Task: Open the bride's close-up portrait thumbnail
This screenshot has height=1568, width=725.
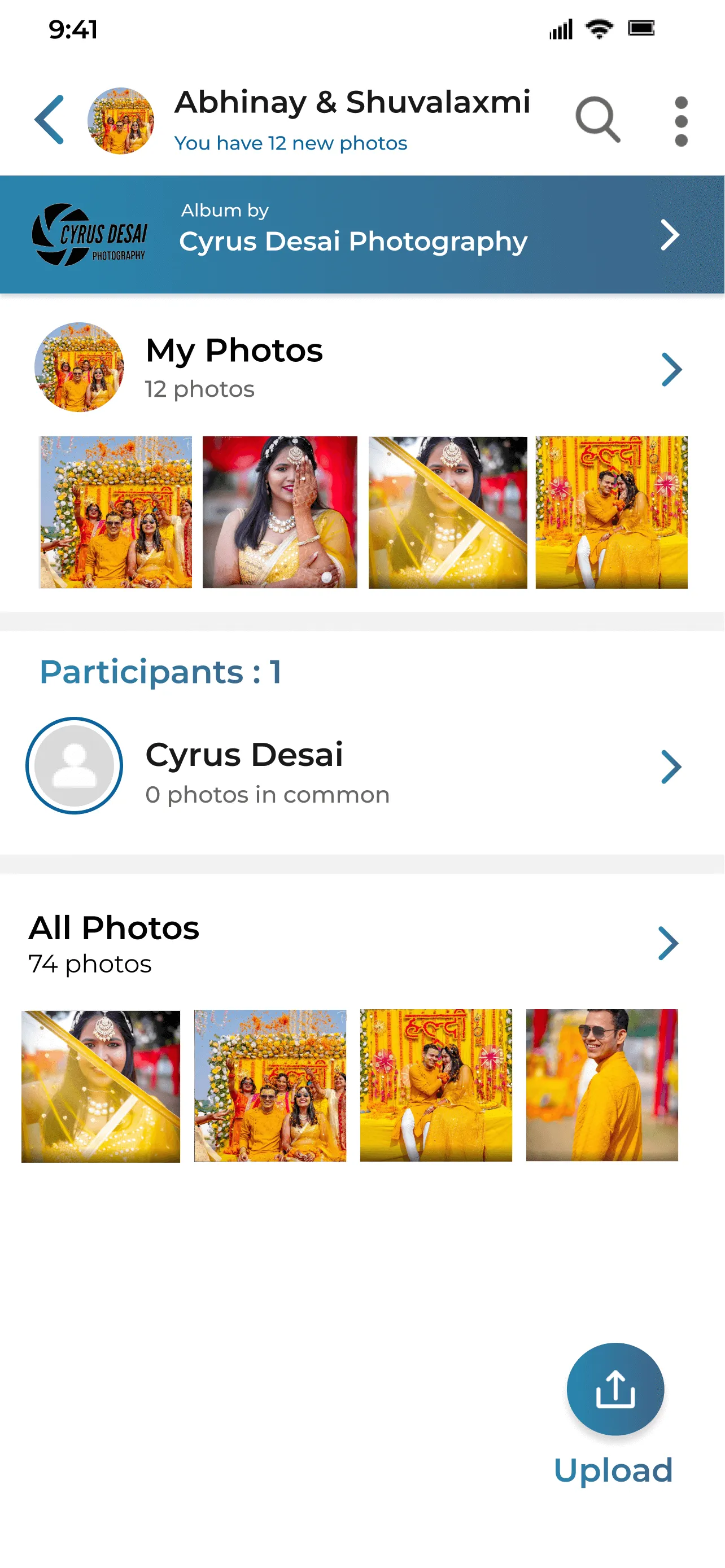Action: tap(279, 512)
